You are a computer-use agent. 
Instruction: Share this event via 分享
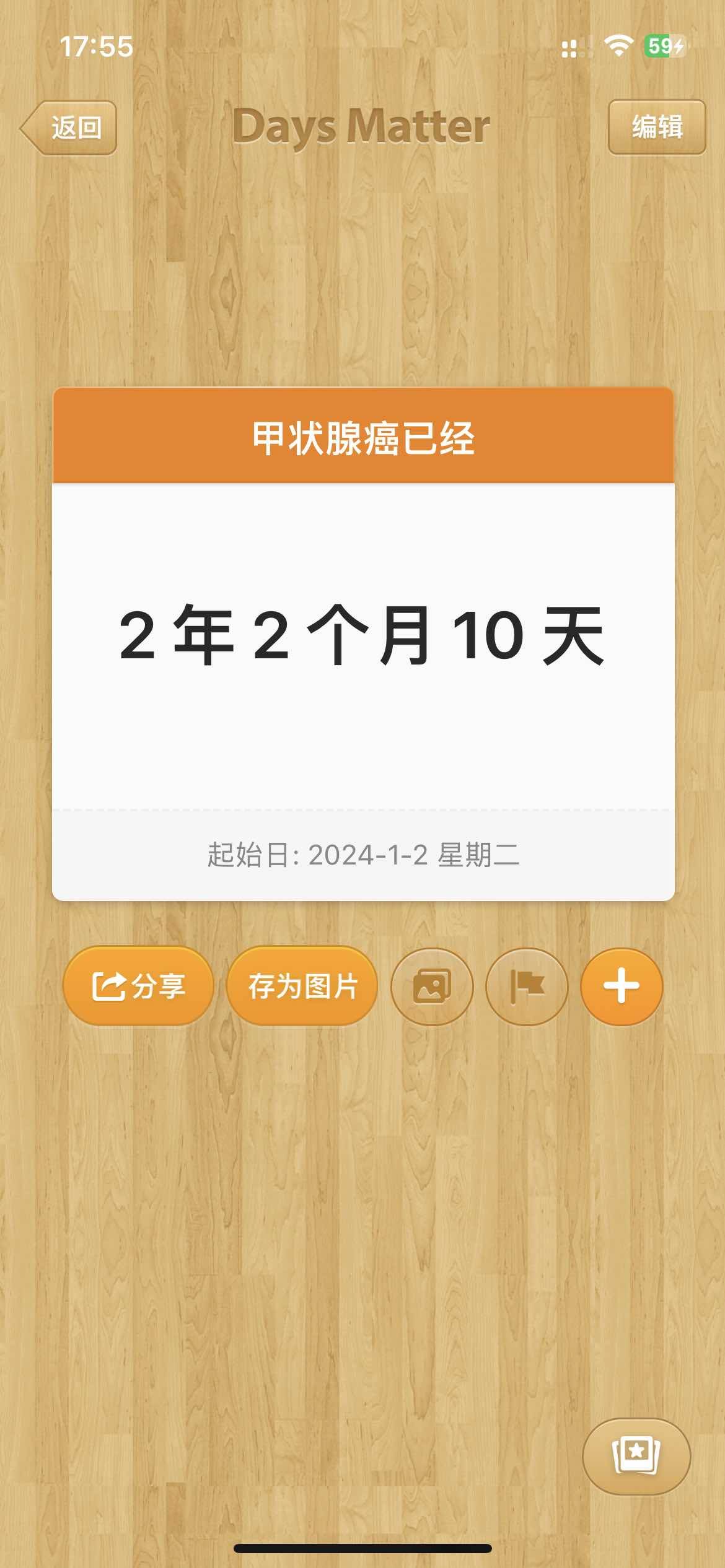[x=138, y=986]
